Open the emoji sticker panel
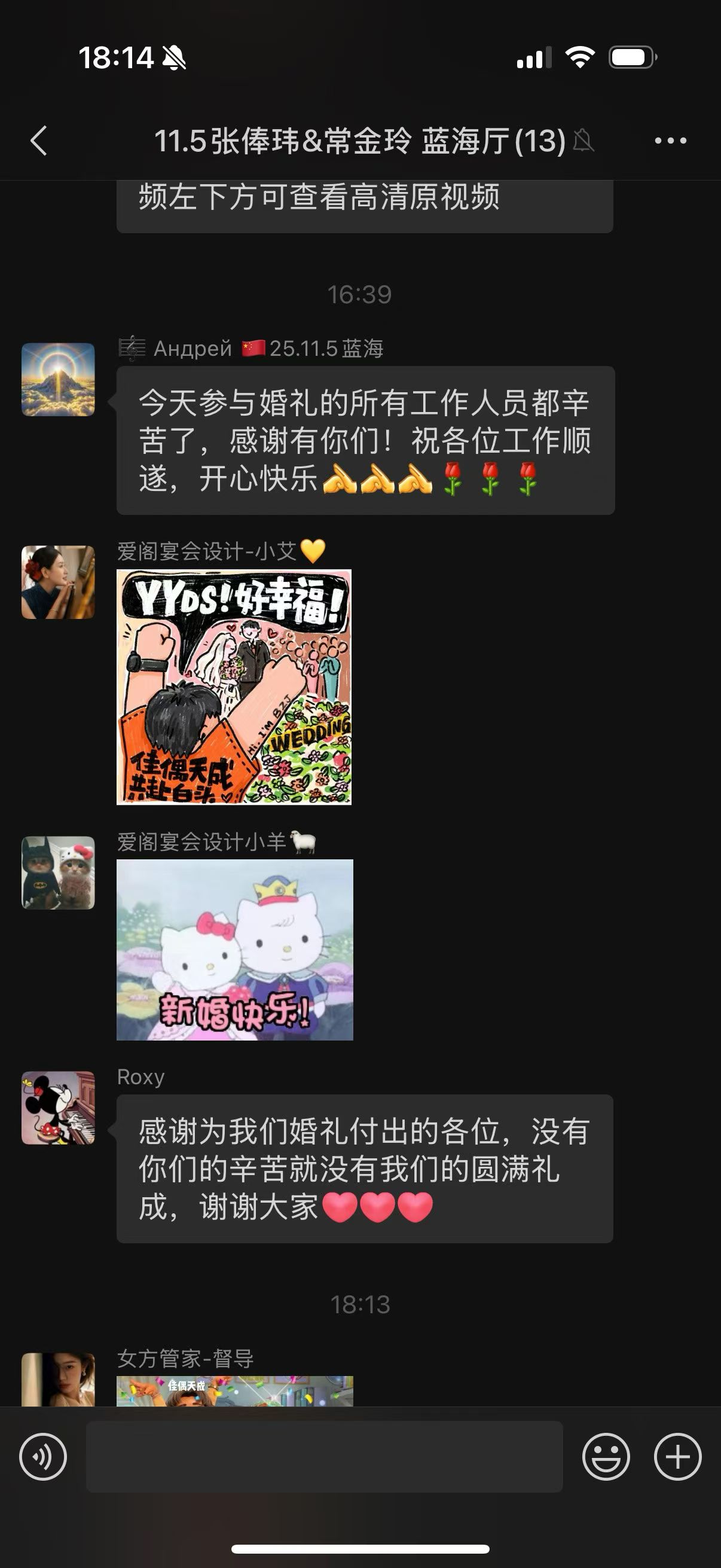 pyautogui.click(x=606, y=1457)
